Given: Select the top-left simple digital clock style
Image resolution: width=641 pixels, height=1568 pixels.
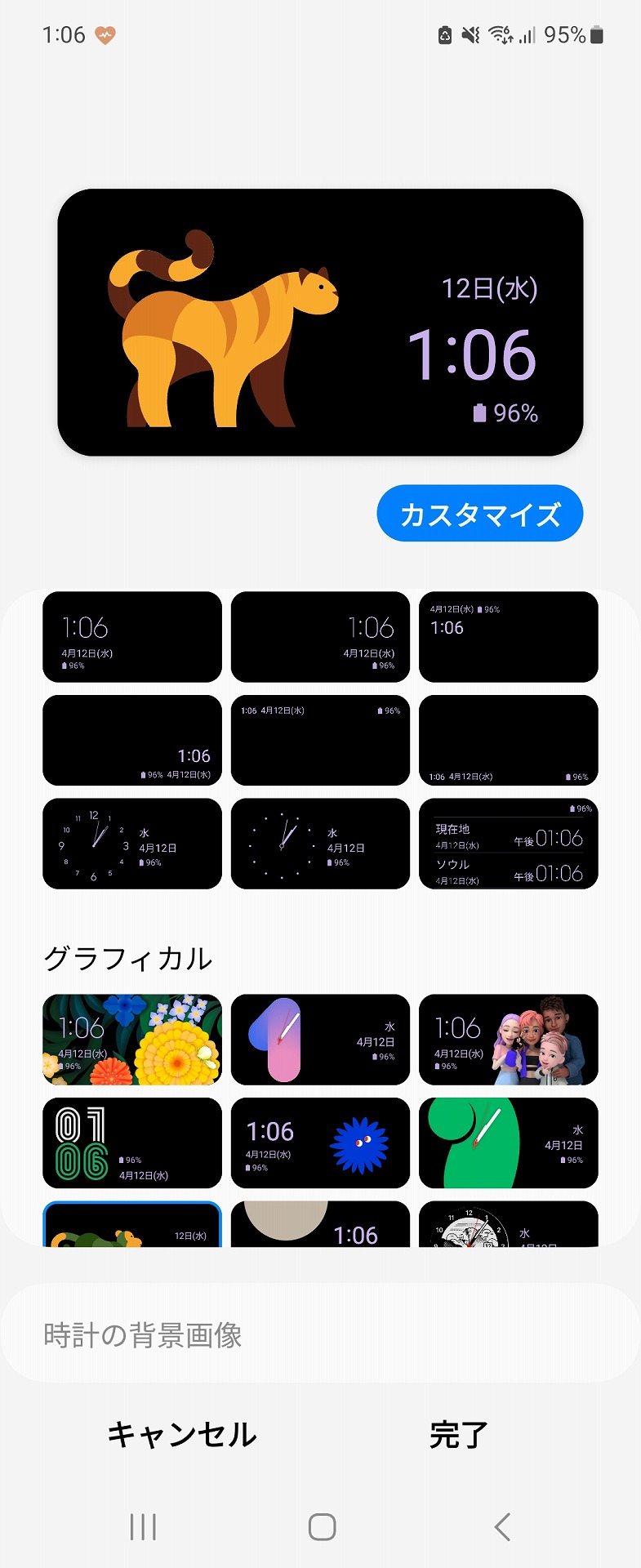Looking at the screenshot, I should click(131, 637).
